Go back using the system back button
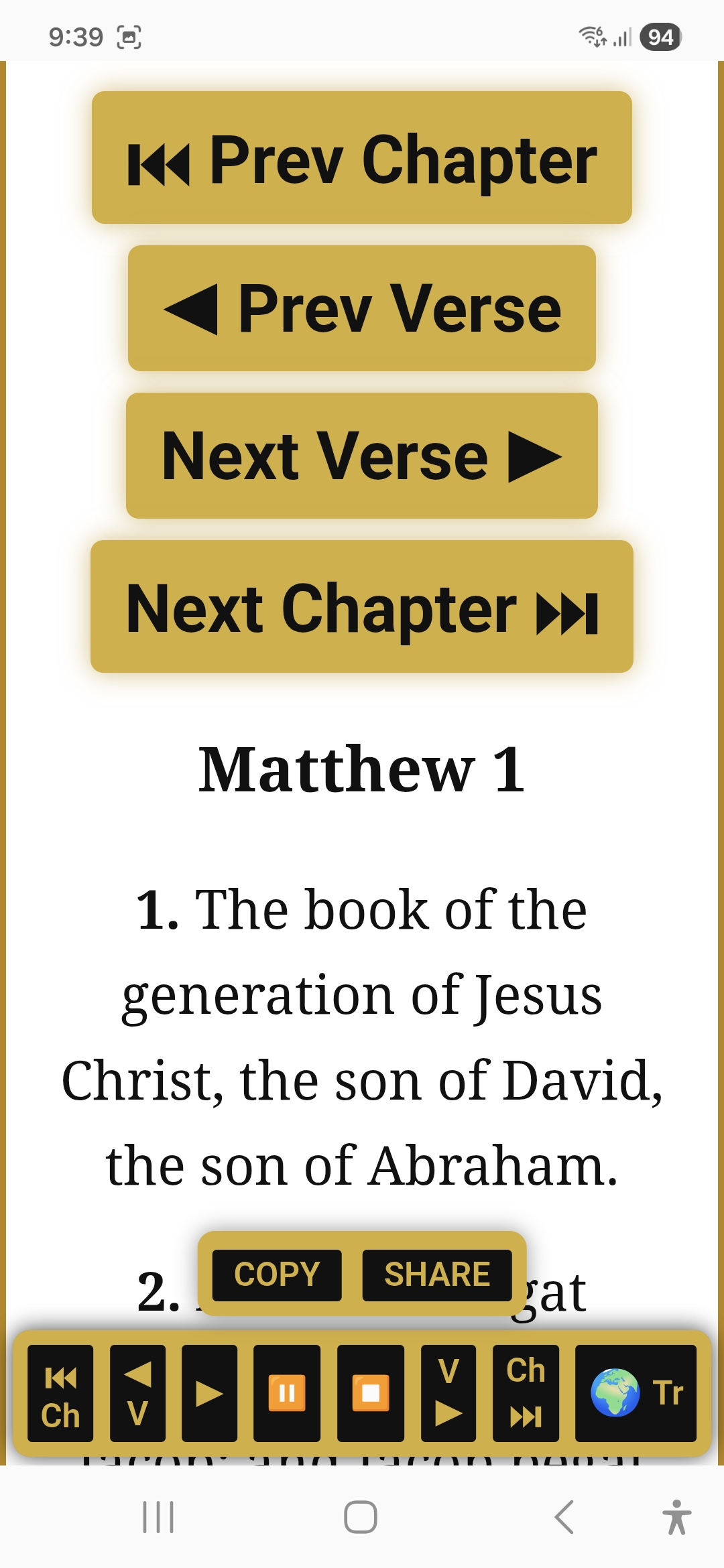Screen dimensions: 724x1568 (x=564, y=1517)
